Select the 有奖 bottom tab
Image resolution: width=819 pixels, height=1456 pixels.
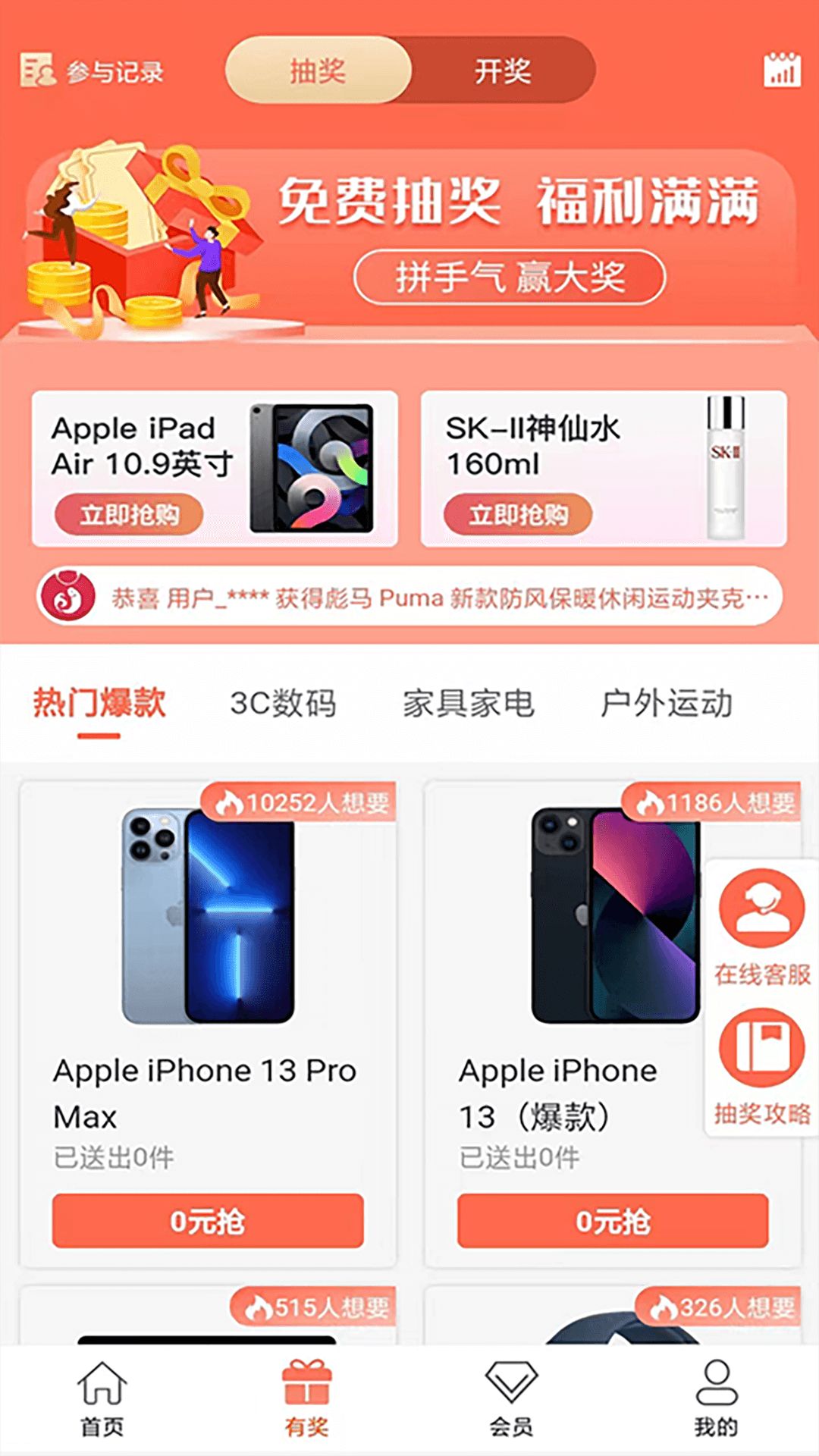(307, 1398)
